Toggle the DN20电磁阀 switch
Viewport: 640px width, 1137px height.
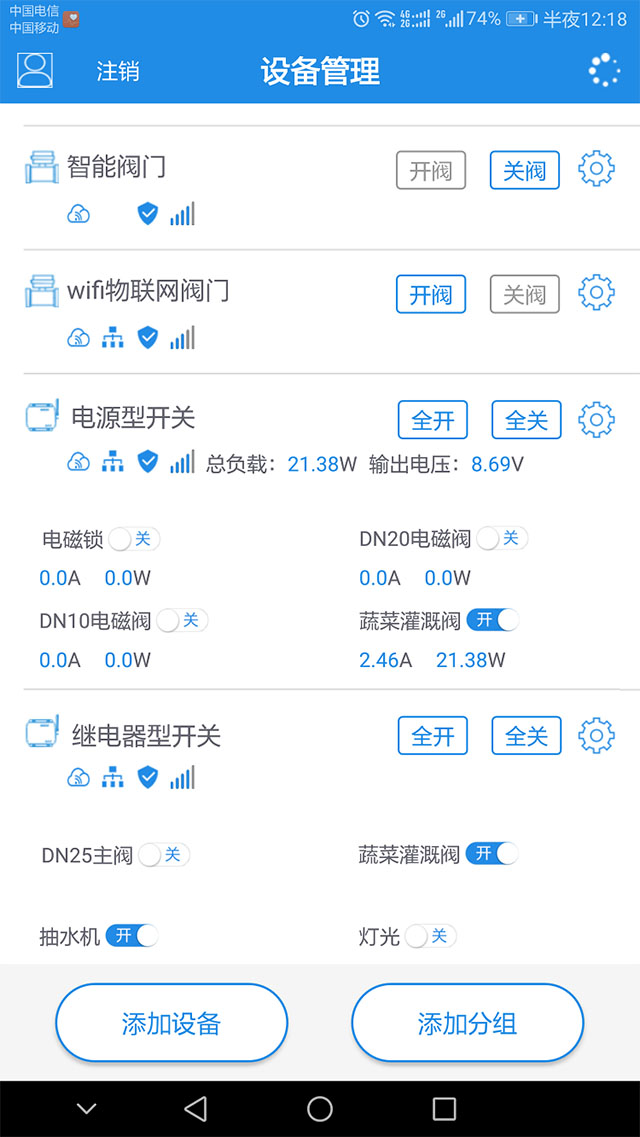(502, 538)
